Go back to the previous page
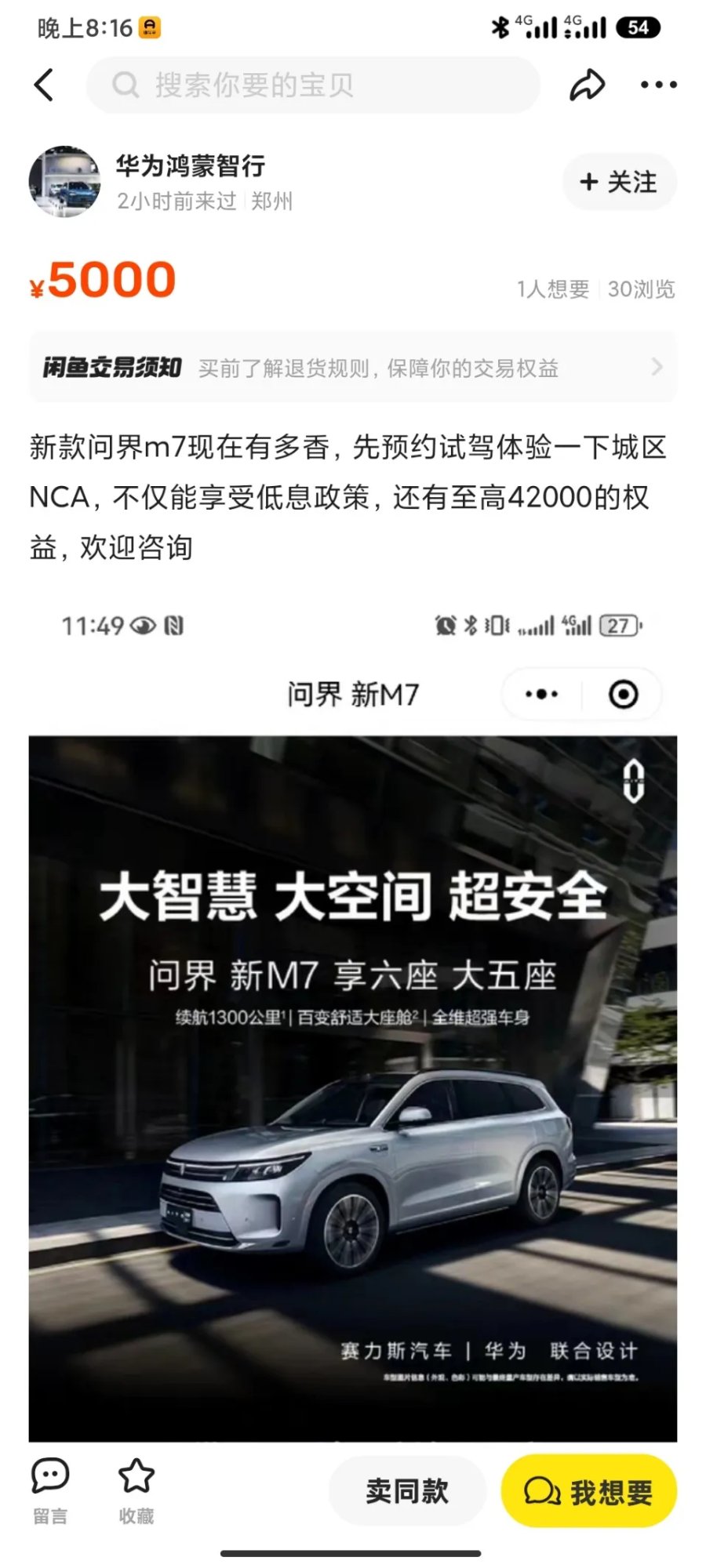 pyautogui.click(x=44, y=85)
